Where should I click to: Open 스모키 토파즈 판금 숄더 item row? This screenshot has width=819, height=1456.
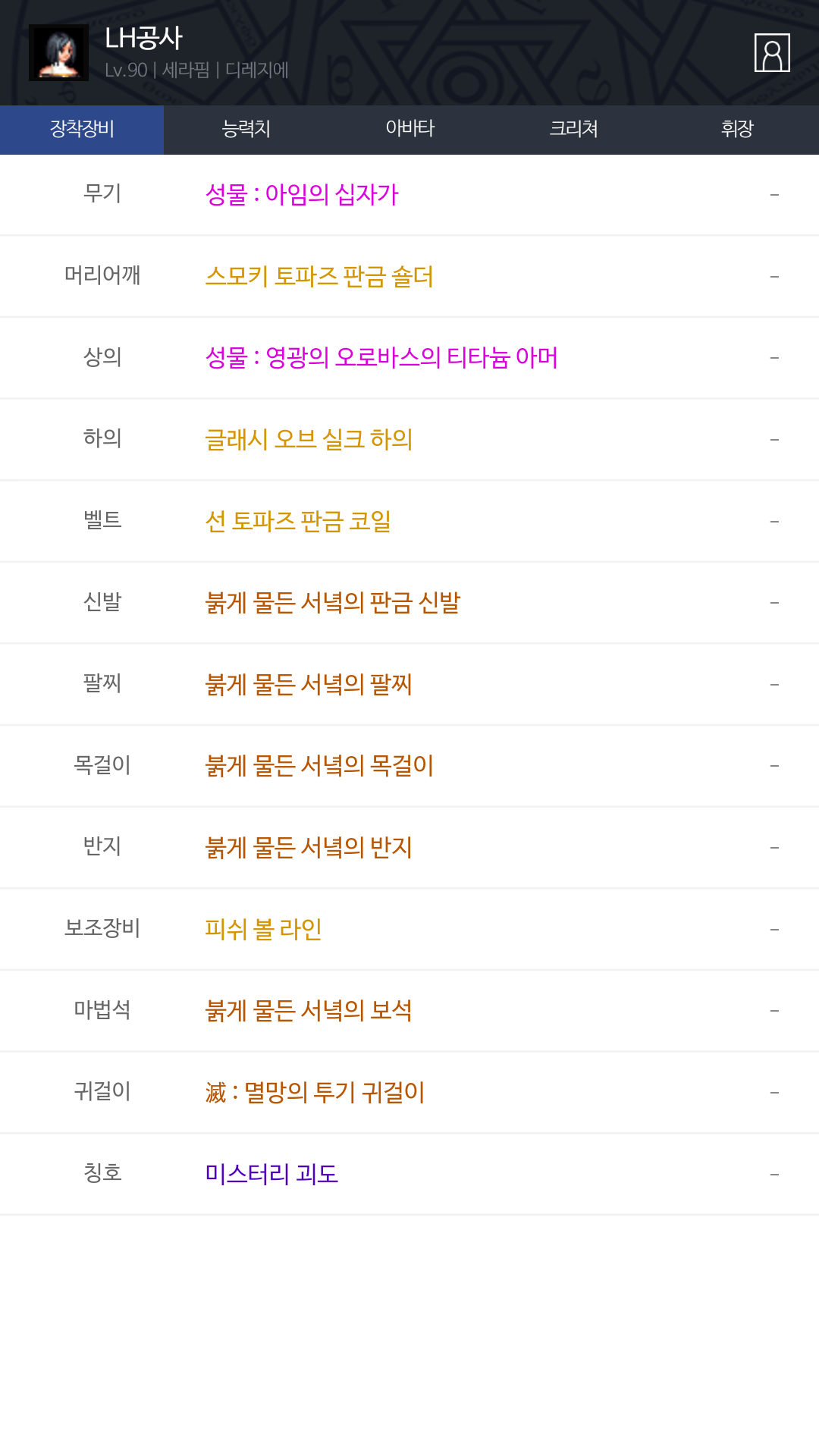point(409,277)
